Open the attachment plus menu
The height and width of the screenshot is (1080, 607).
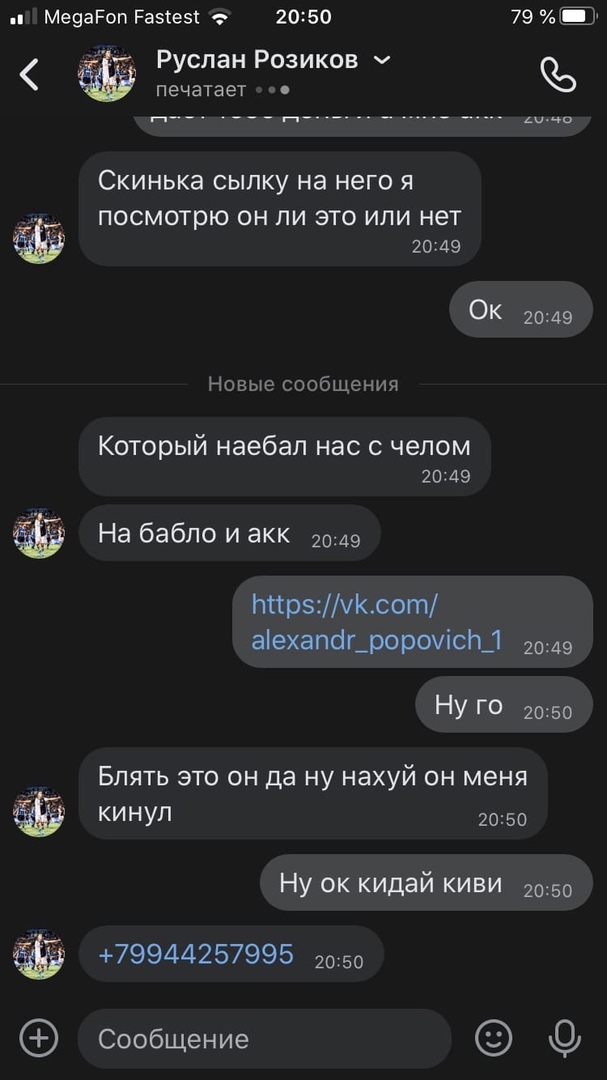pyautogui.click(x=38, y=1038)
